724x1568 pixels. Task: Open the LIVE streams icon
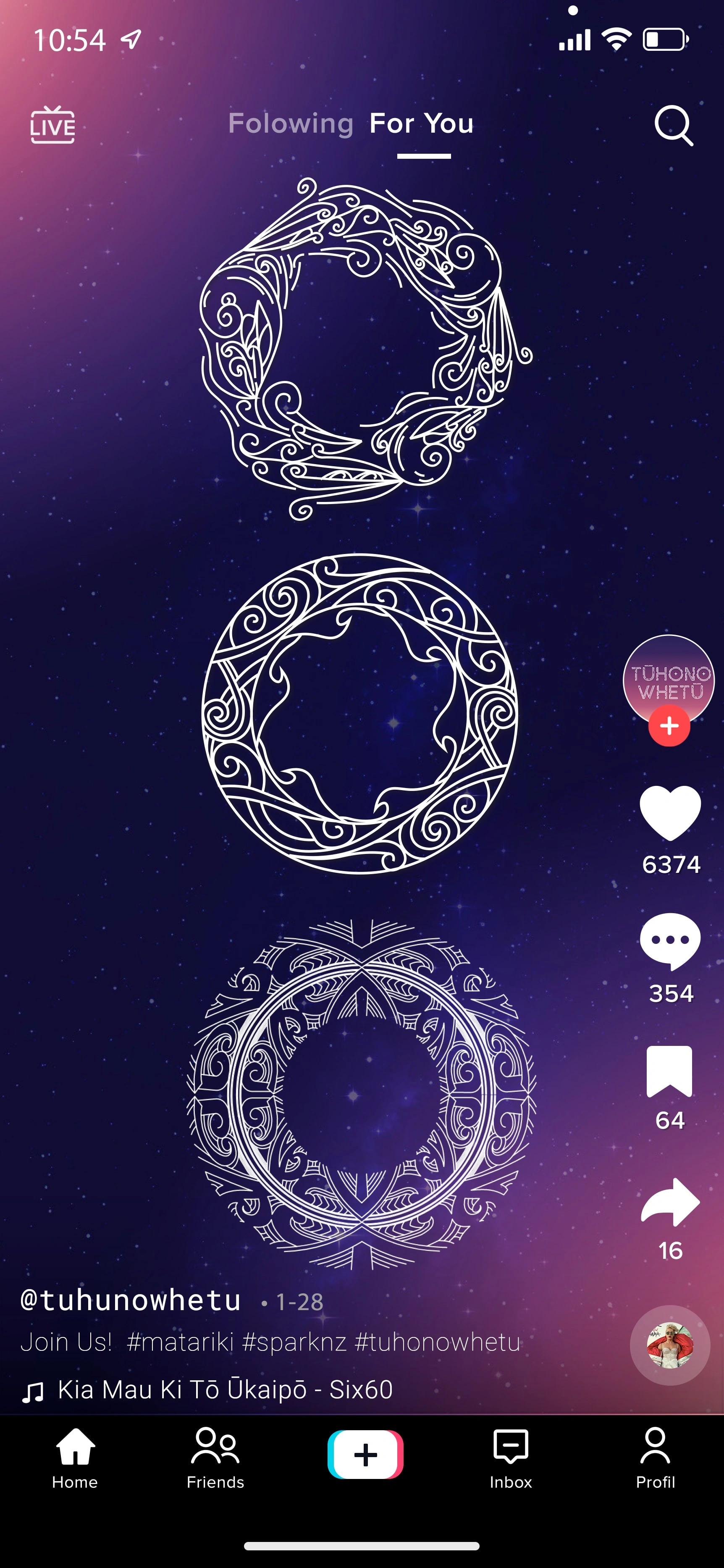pyautogui.click(x=53, y=126)
